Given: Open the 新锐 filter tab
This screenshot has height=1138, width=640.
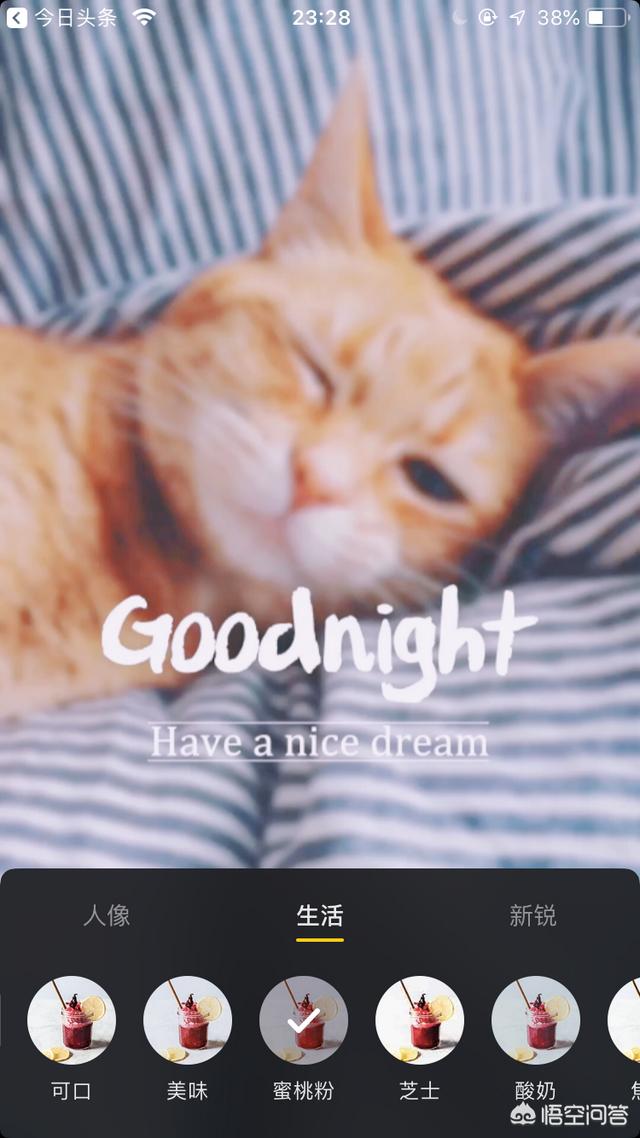Looking at the screenshot, I should pos(532,915).
